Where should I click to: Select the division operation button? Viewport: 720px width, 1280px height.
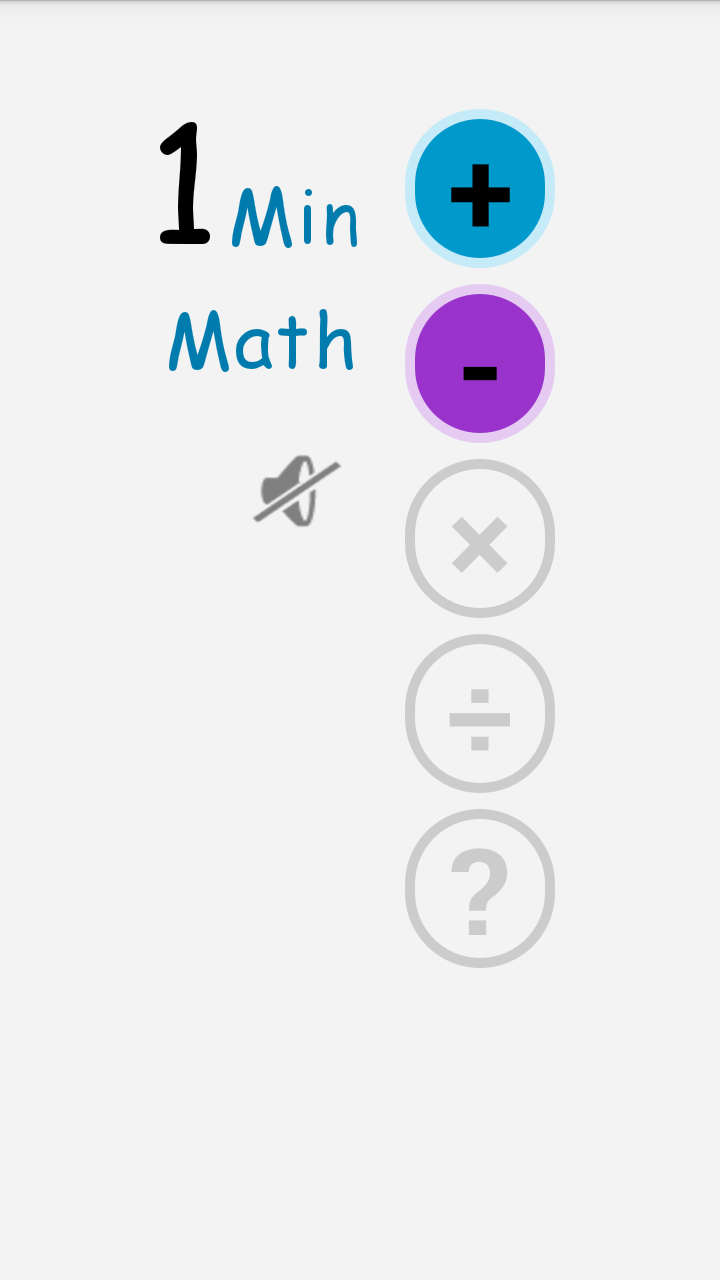click(480, 713)
